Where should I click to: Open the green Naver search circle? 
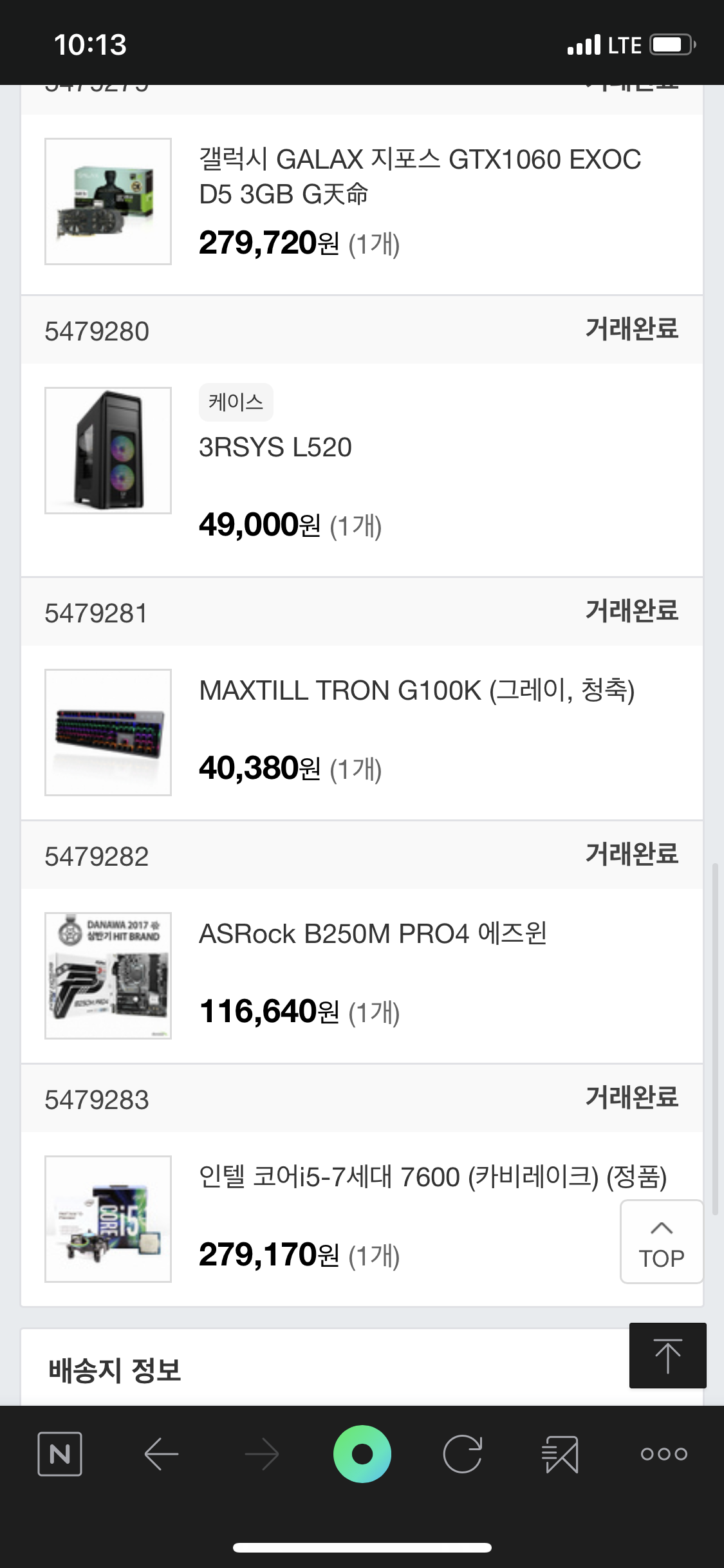(362, 1453)
